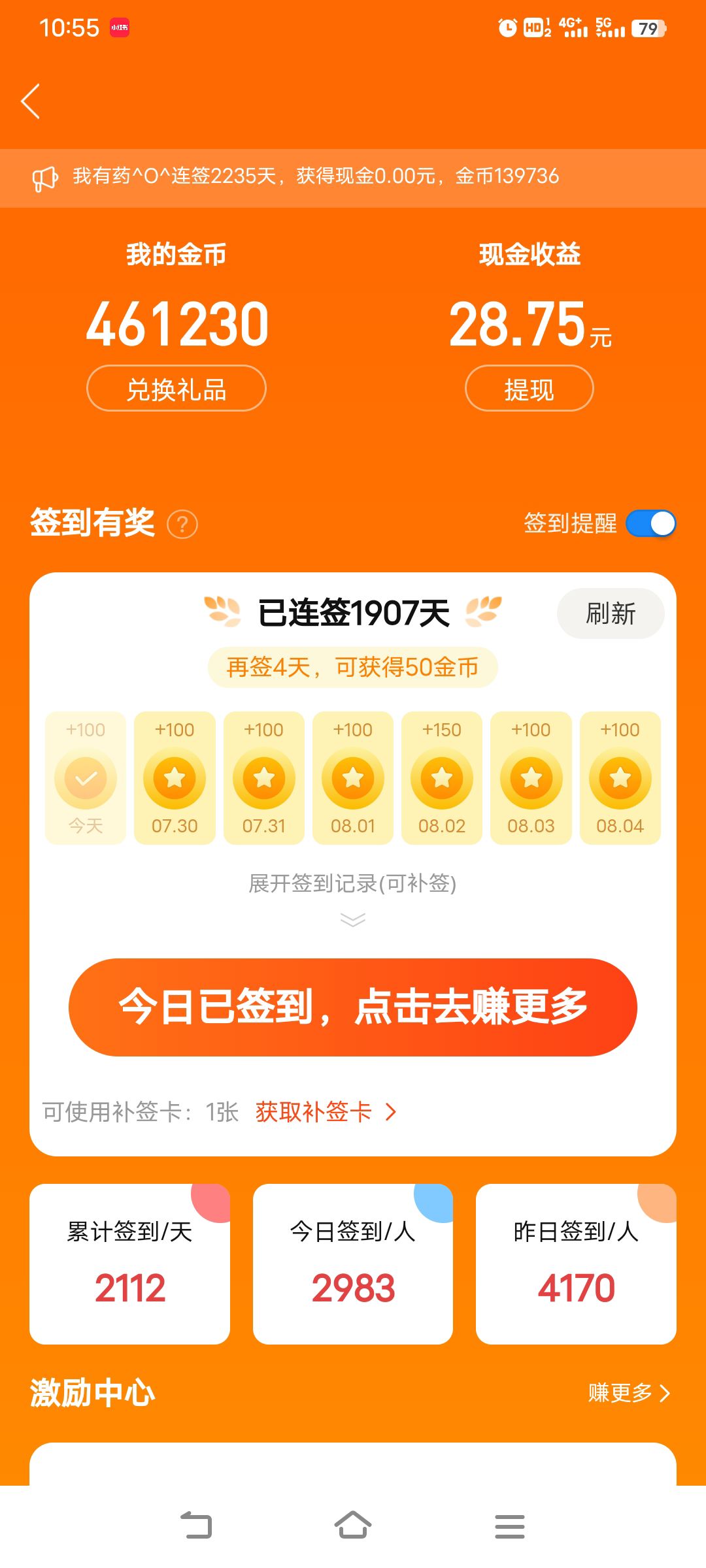Open the 签到有奖 help question mark

tap(182, 524)
